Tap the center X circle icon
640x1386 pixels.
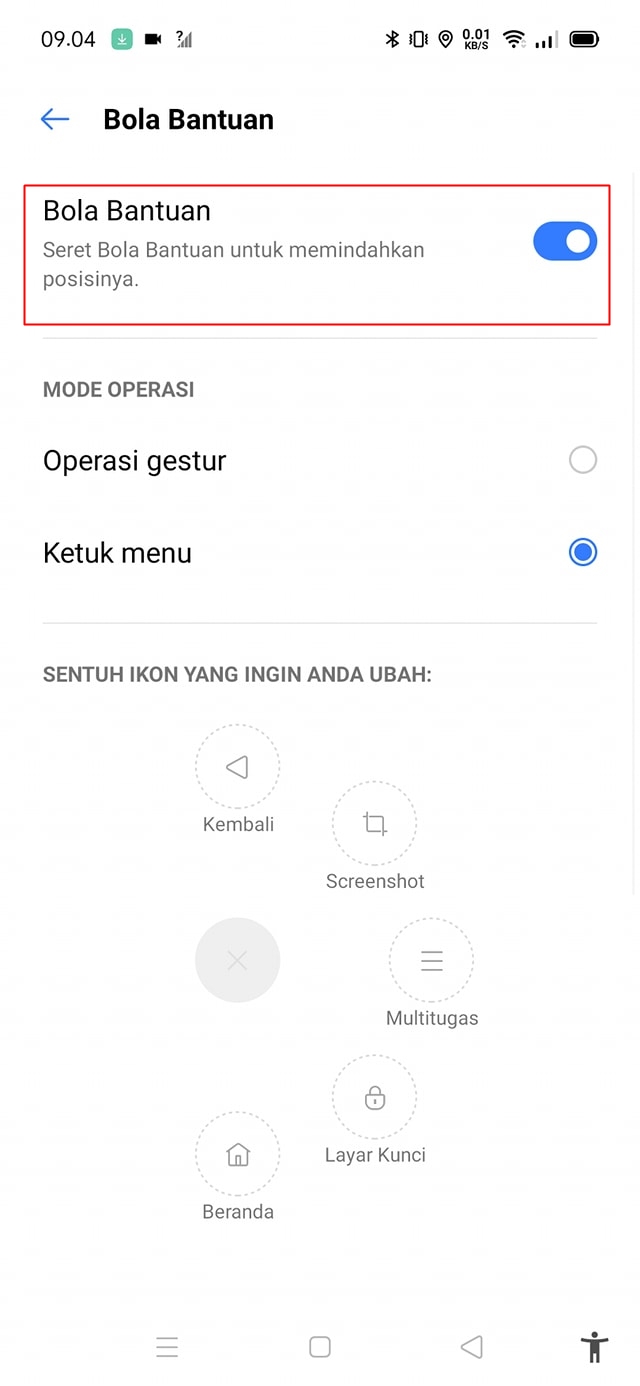pyautogui.click(x=238, y=961)
